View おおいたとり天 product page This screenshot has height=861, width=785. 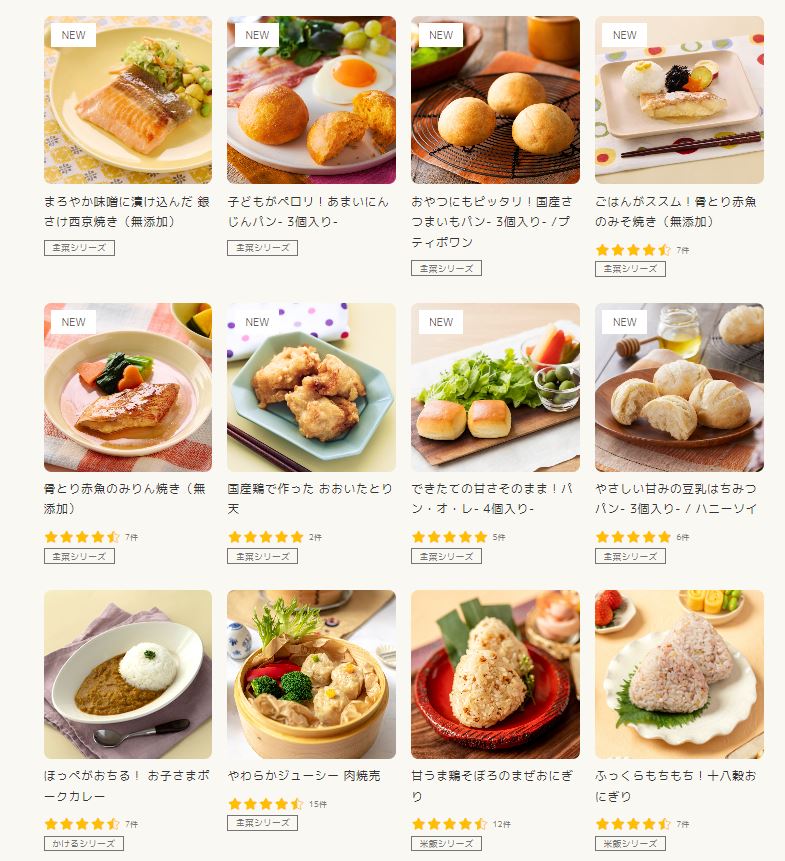coord(311,387)
